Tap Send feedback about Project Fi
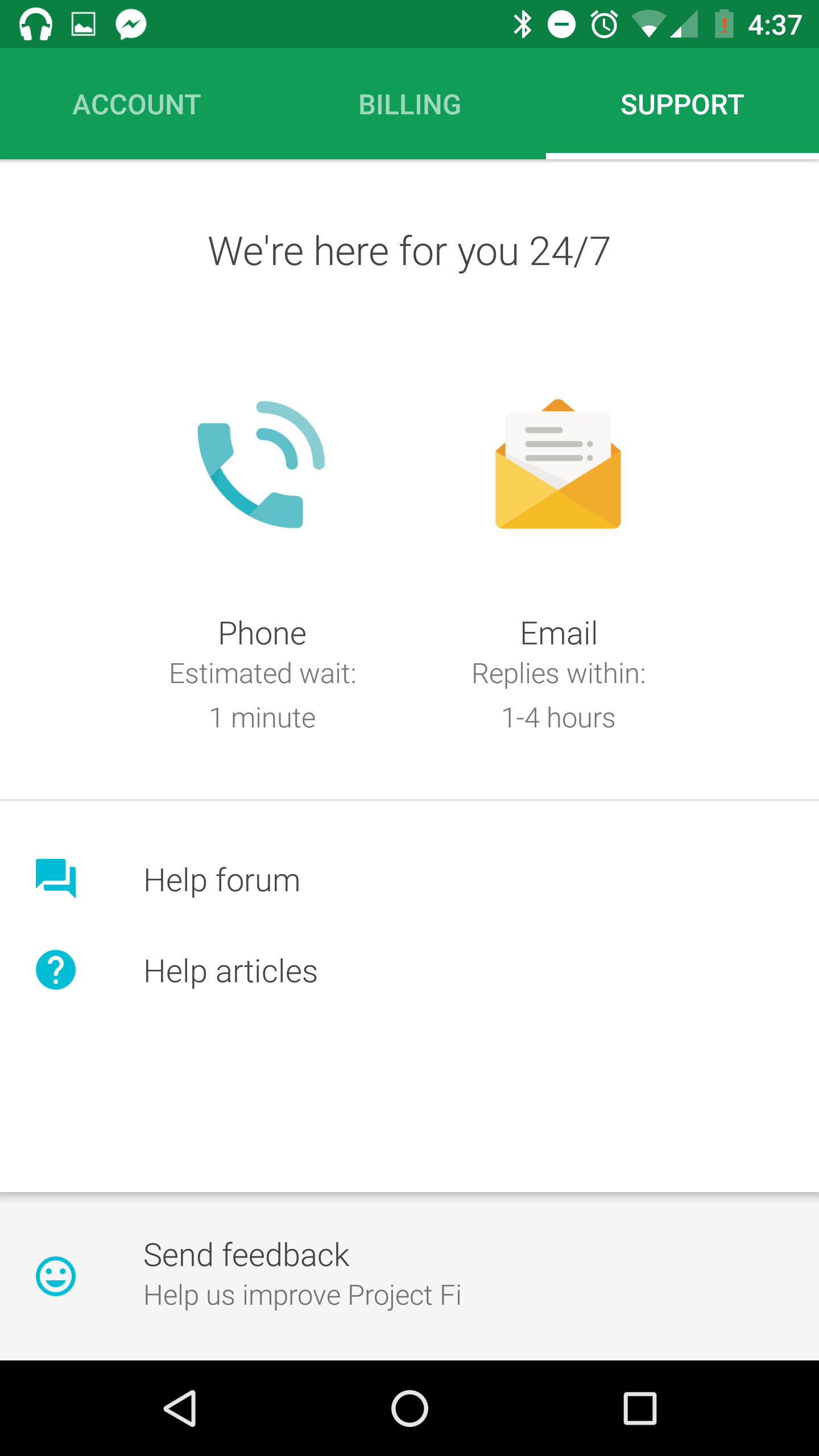The height and width of the screenshot is (1456, 819). point(301,1275)
